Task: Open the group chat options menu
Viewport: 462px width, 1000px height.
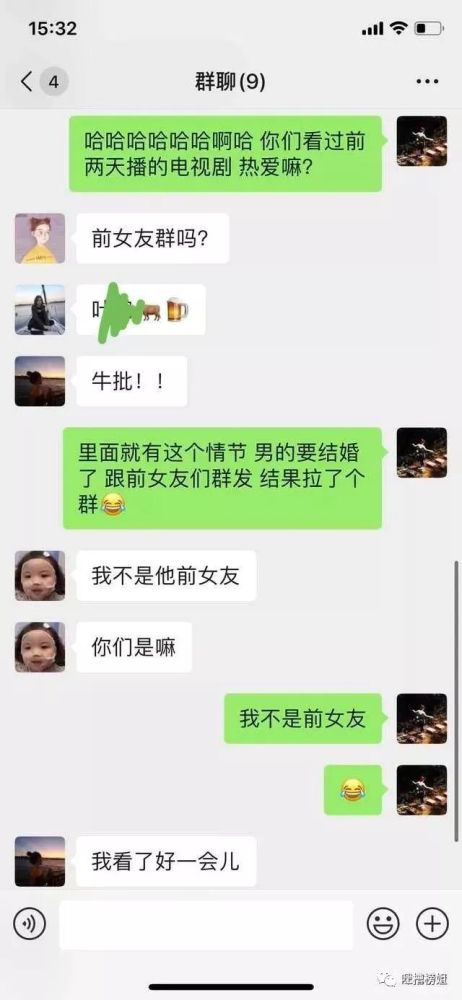Action: [427, 82]
